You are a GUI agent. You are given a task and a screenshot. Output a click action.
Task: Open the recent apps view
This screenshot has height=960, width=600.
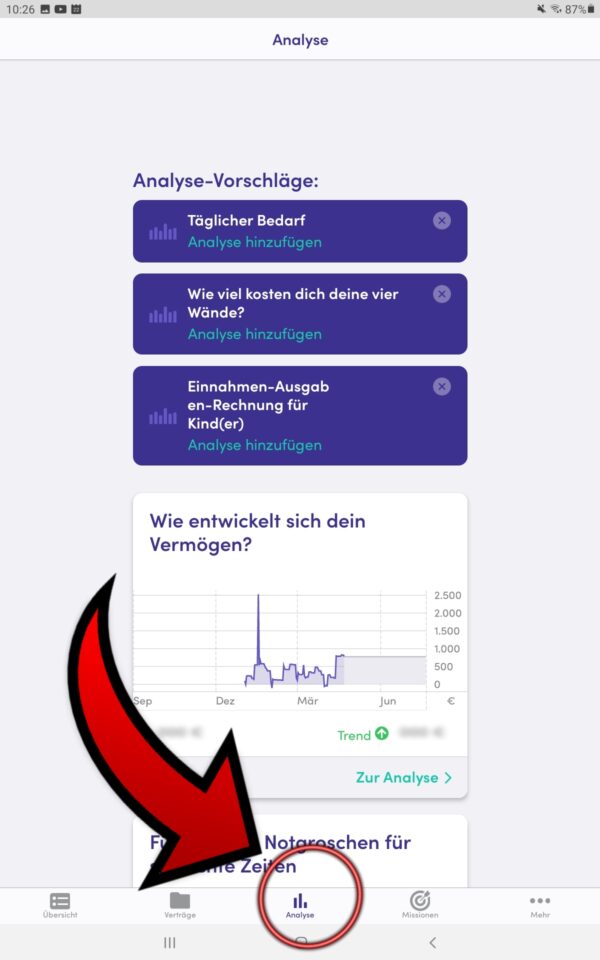pyautogui.click(x=170, y=943)
